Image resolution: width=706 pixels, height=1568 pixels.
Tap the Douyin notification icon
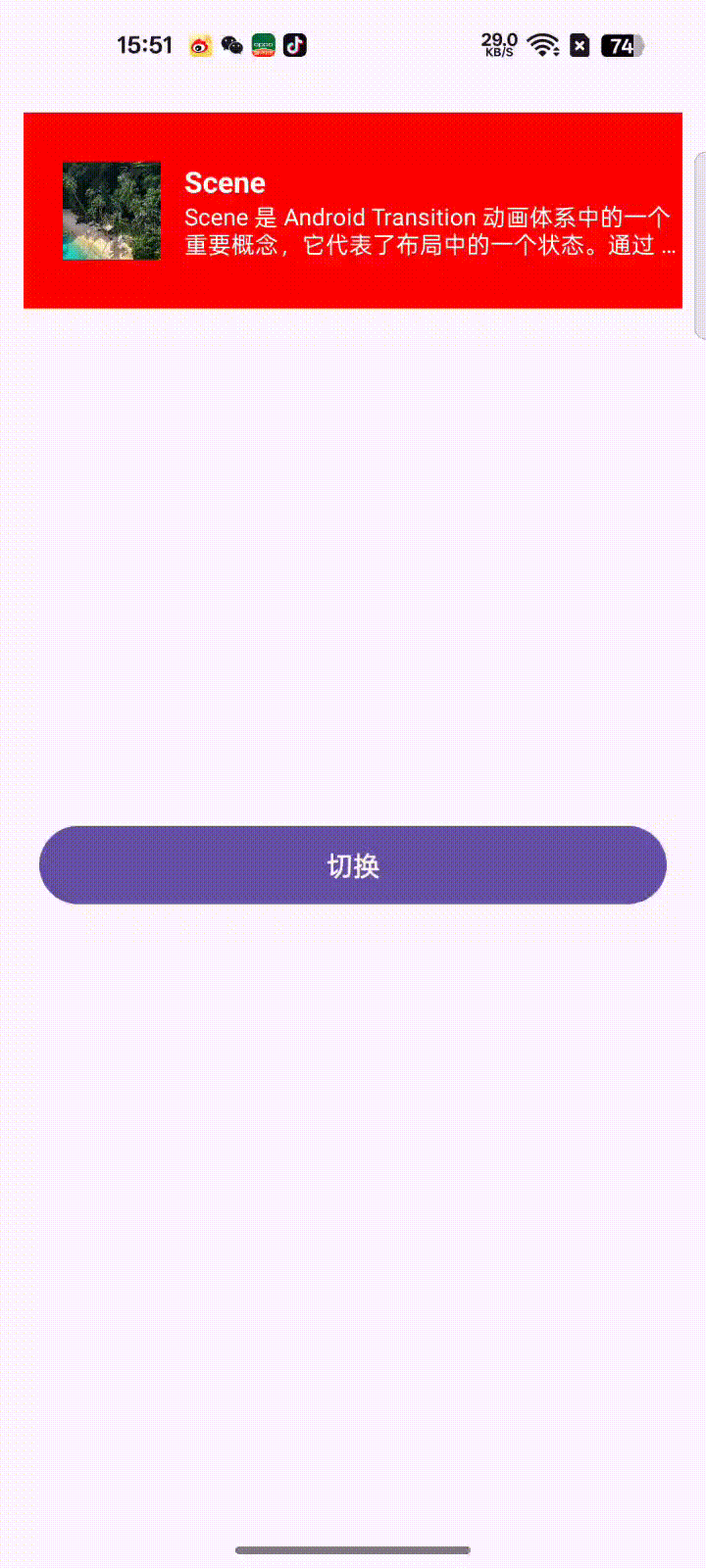pos(293,44)
